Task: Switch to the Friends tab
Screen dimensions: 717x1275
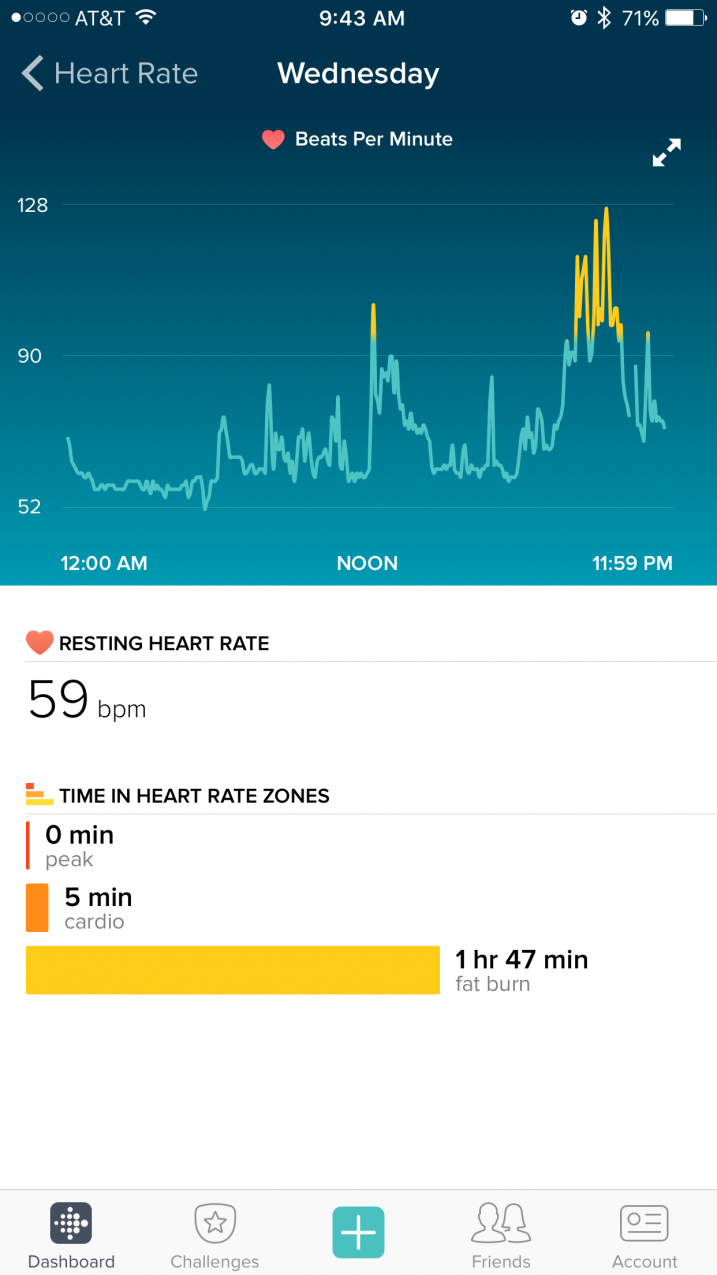Action: [x=501, y=1235]
